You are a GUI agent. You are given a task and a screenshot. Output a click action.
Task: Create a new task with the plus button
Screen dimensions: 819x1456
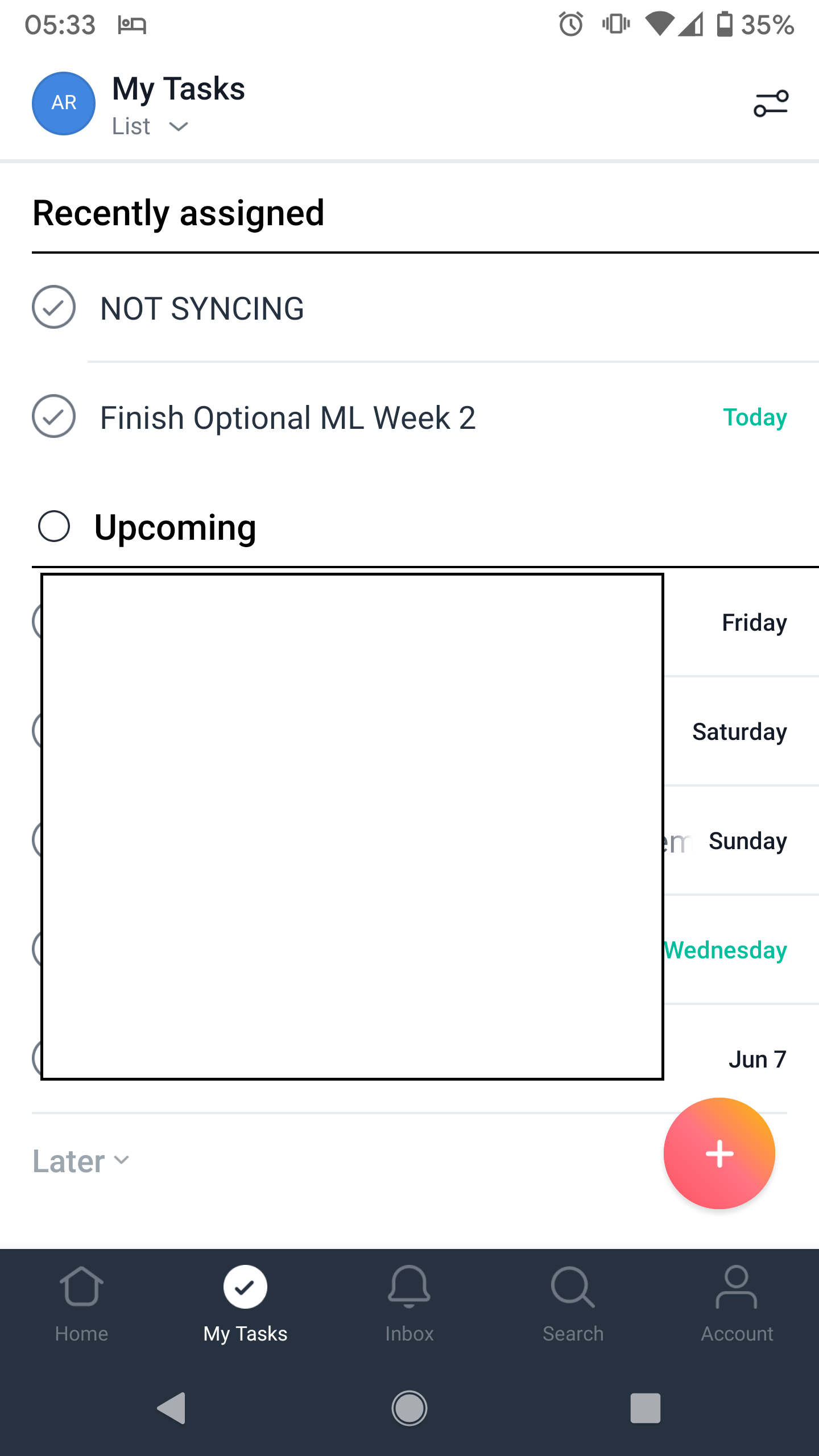[719, 1153]
